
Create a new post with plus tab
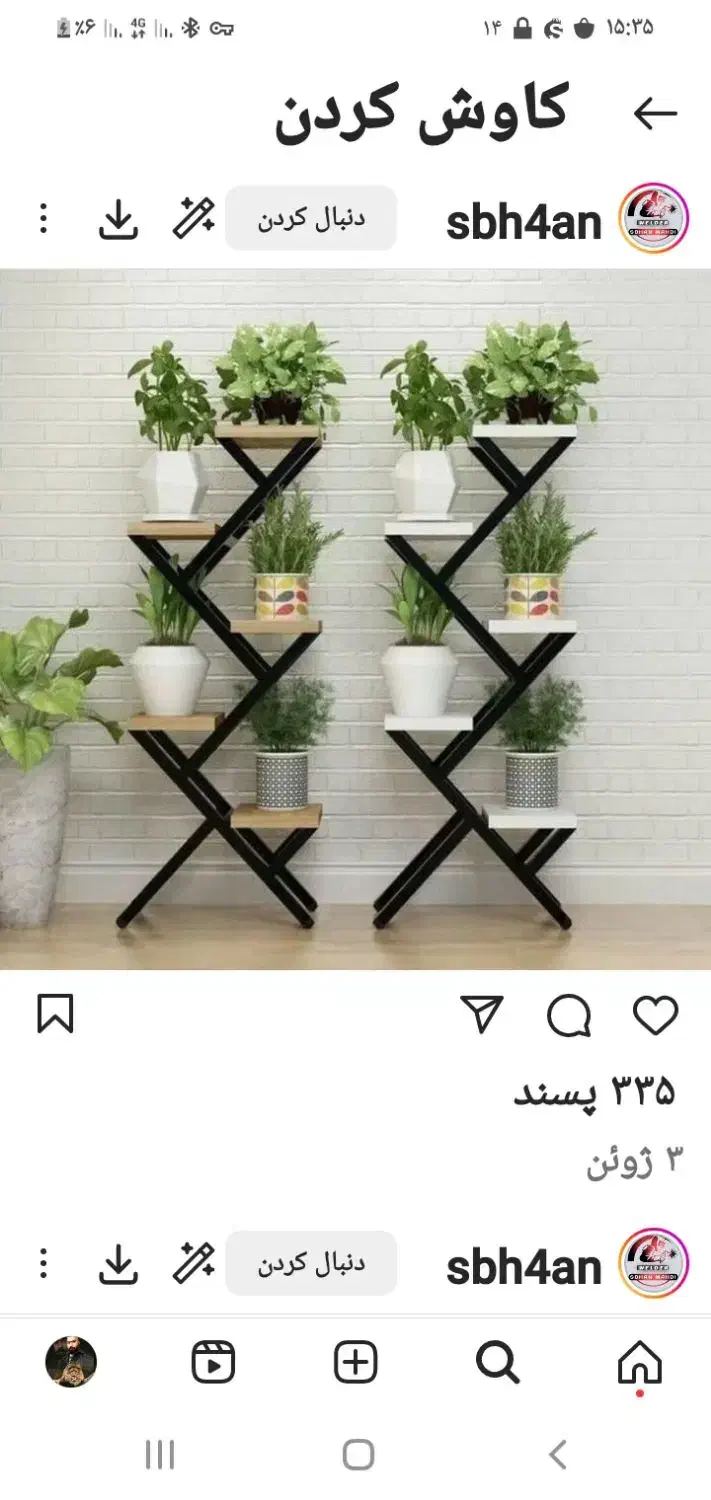click(355, 1362)
